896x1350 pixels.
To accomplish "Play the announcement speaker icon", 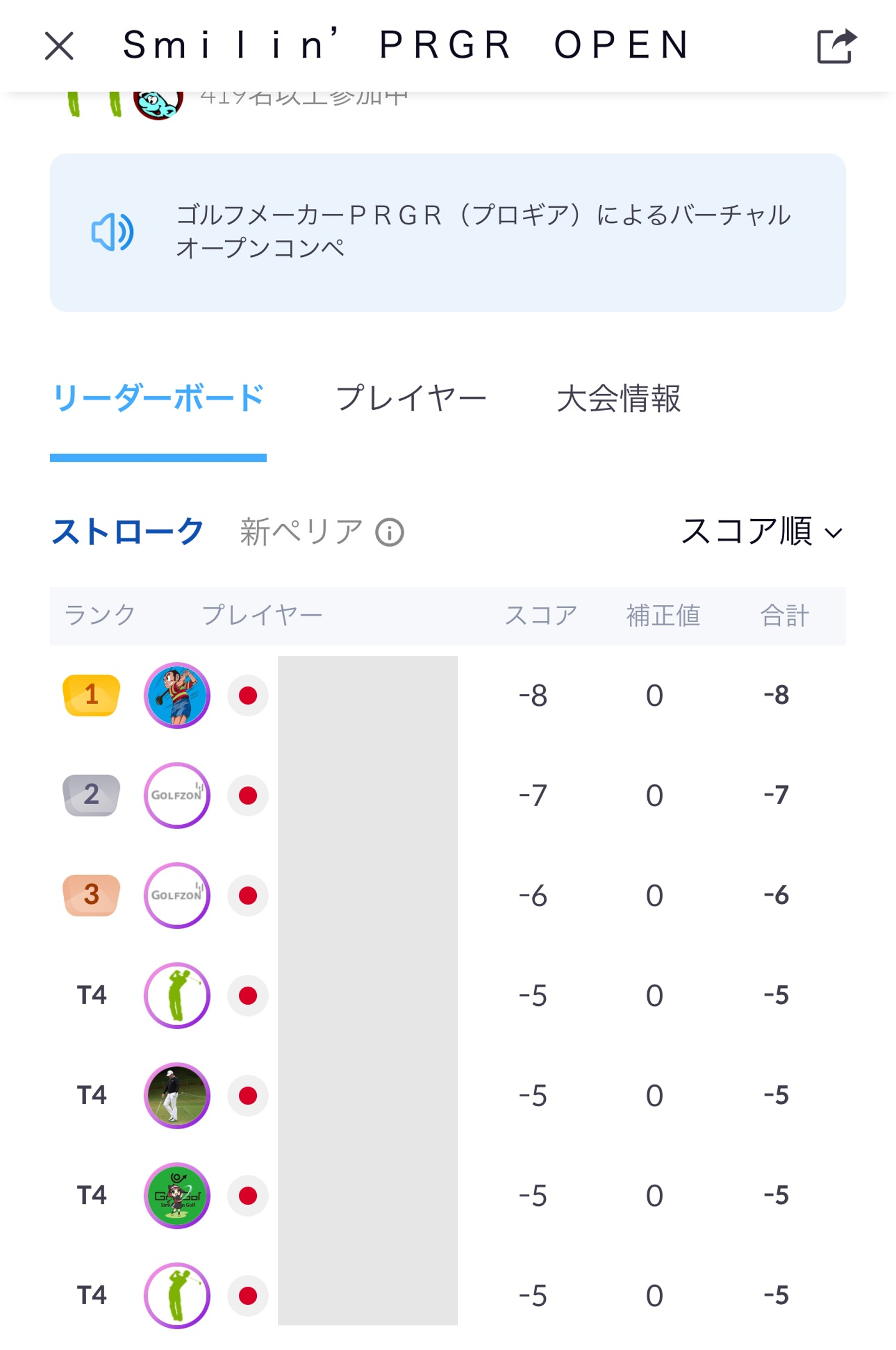I will (112, 232).
